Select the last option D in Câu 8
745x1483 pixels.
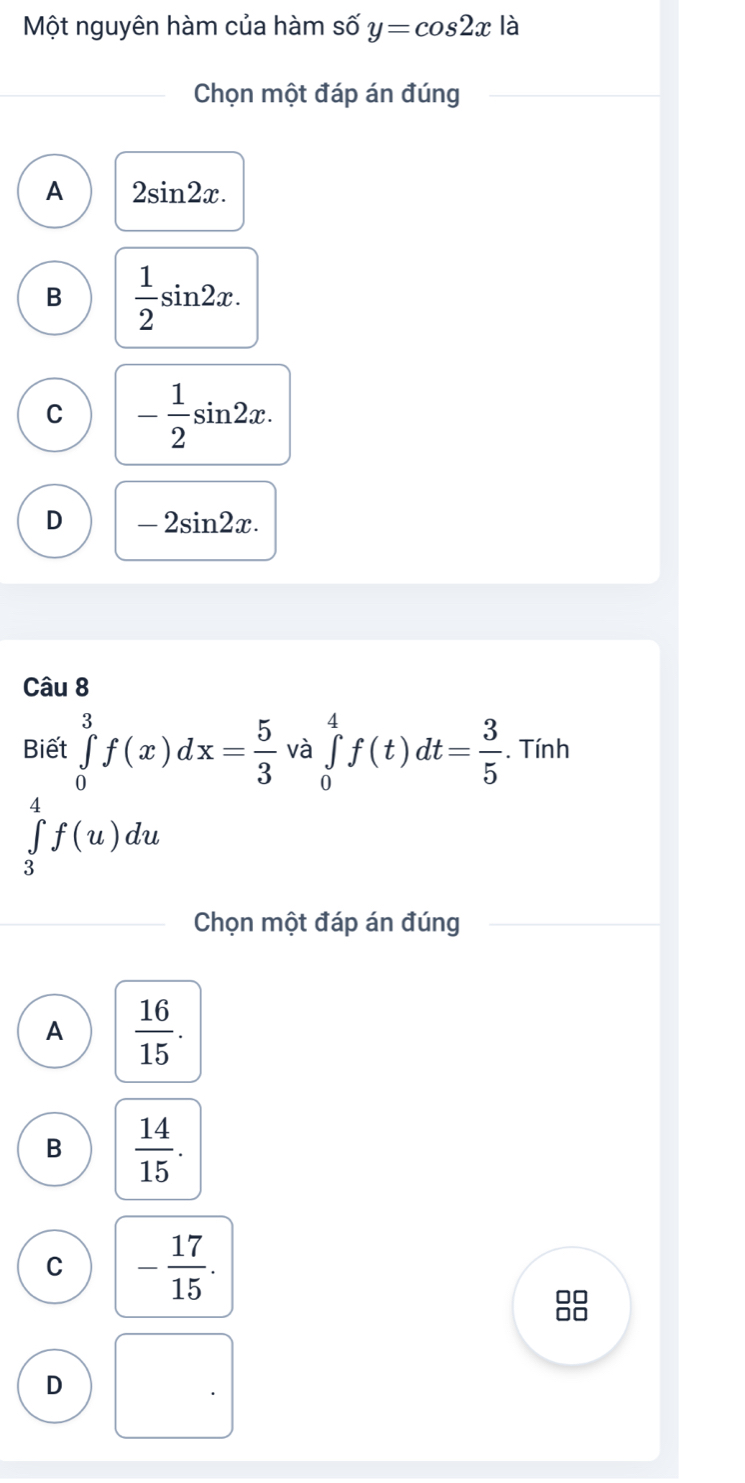54,1385
